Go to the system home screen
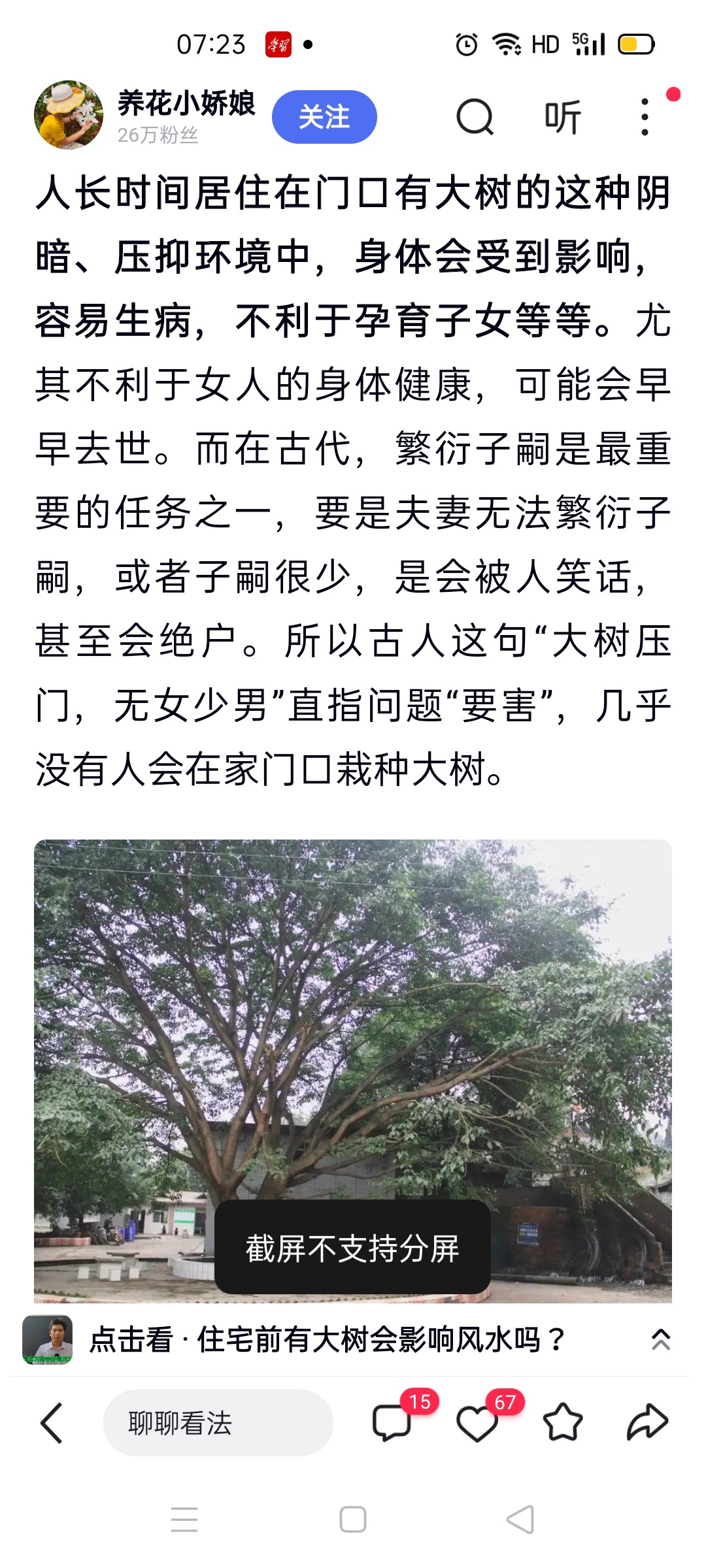The height and width of the screenshot is (1568, 706). 353,1520
